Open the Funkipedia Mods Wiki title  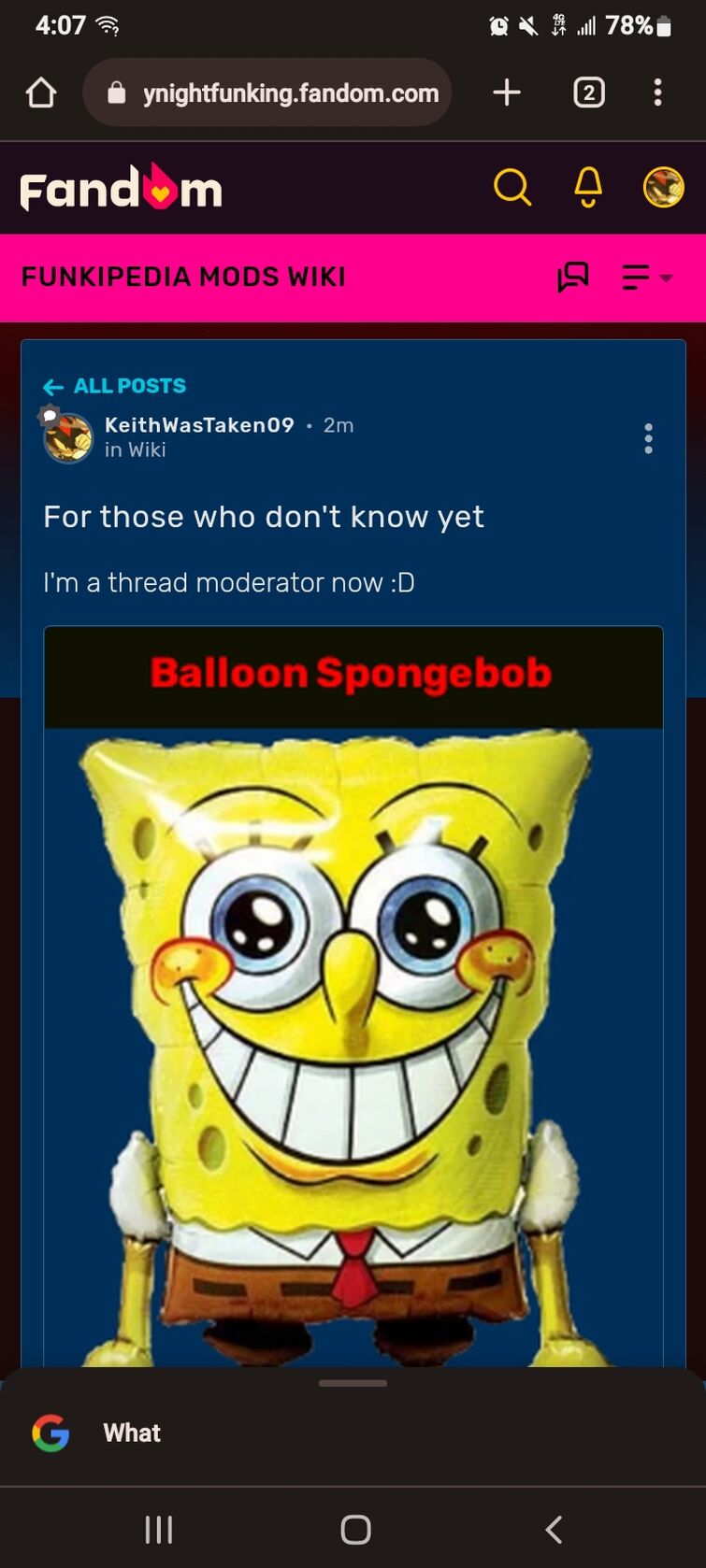point(183,277)
